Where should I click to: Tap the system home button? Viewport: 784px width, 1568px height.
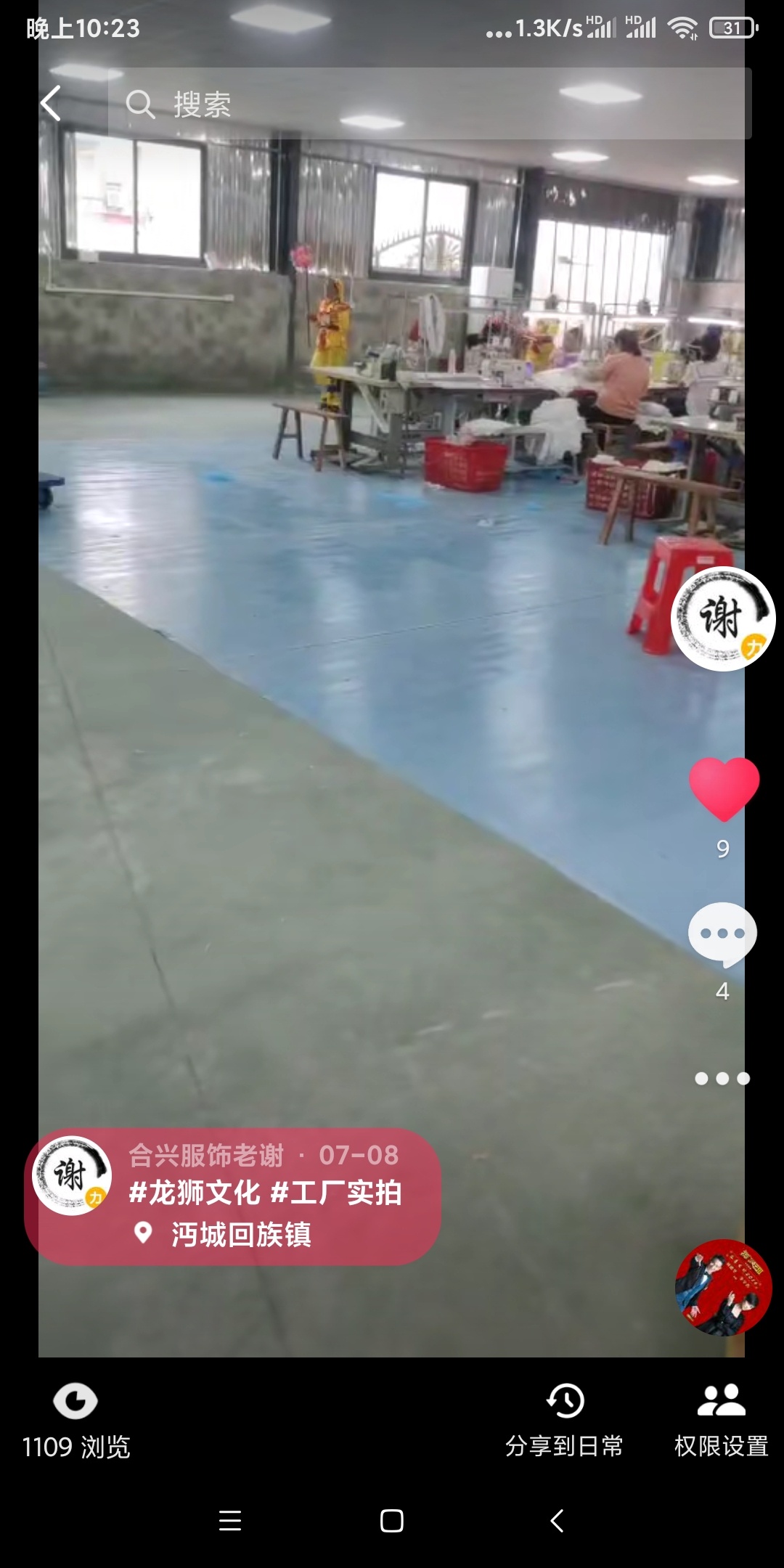click(x=391, y=1521)
